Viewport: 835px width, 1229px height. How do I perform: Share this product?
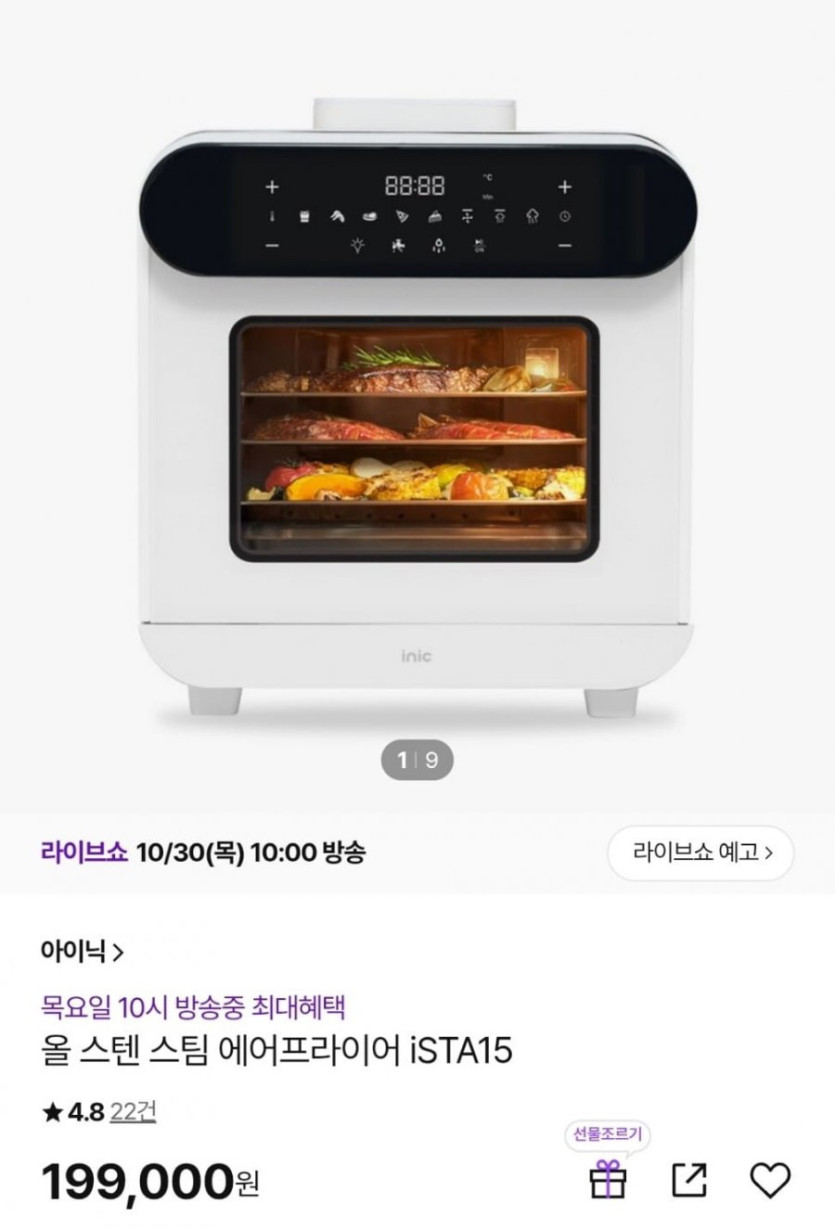[689, 1180]
